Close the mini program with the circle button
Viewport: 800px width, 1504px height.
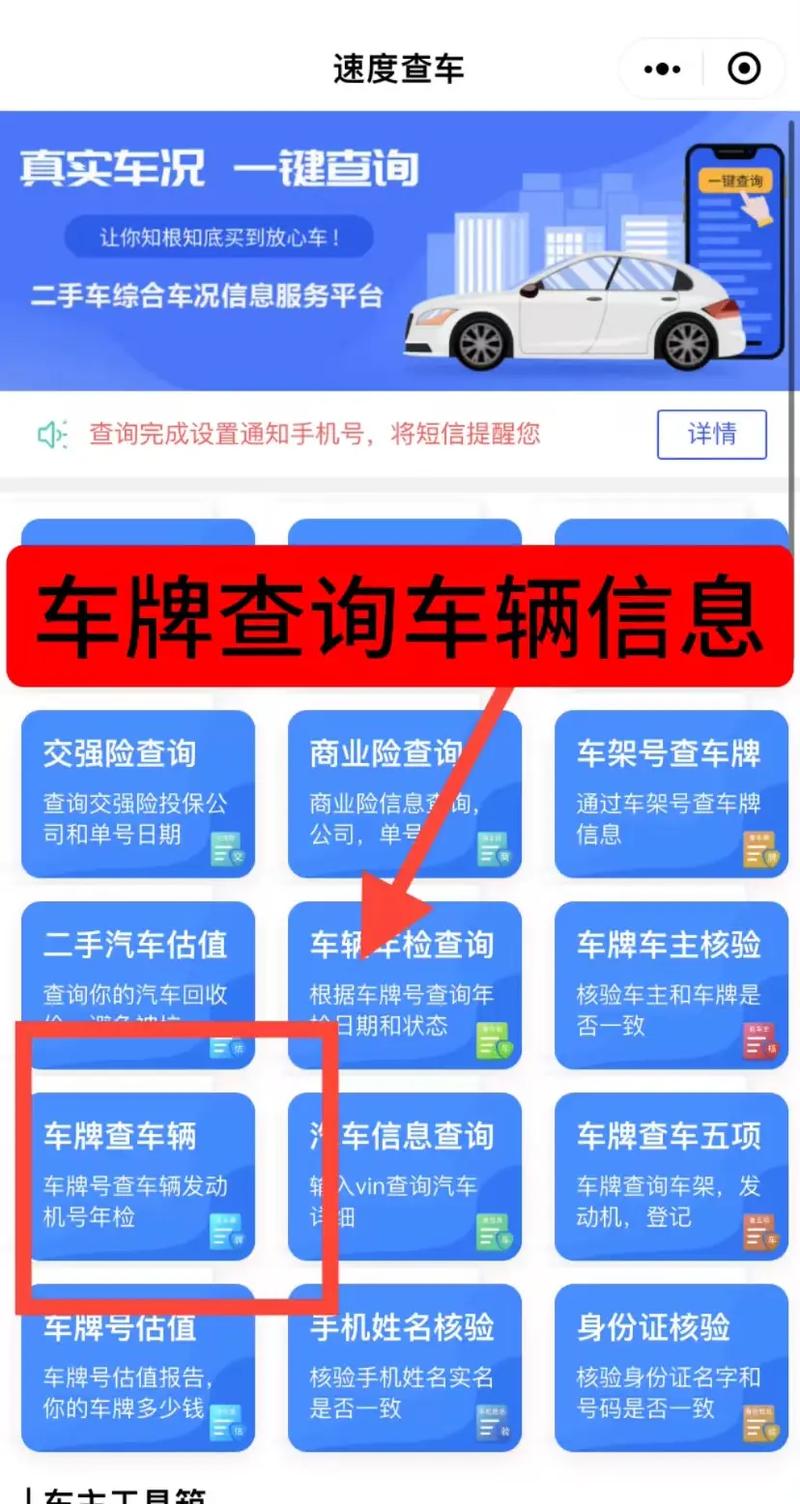743,69
